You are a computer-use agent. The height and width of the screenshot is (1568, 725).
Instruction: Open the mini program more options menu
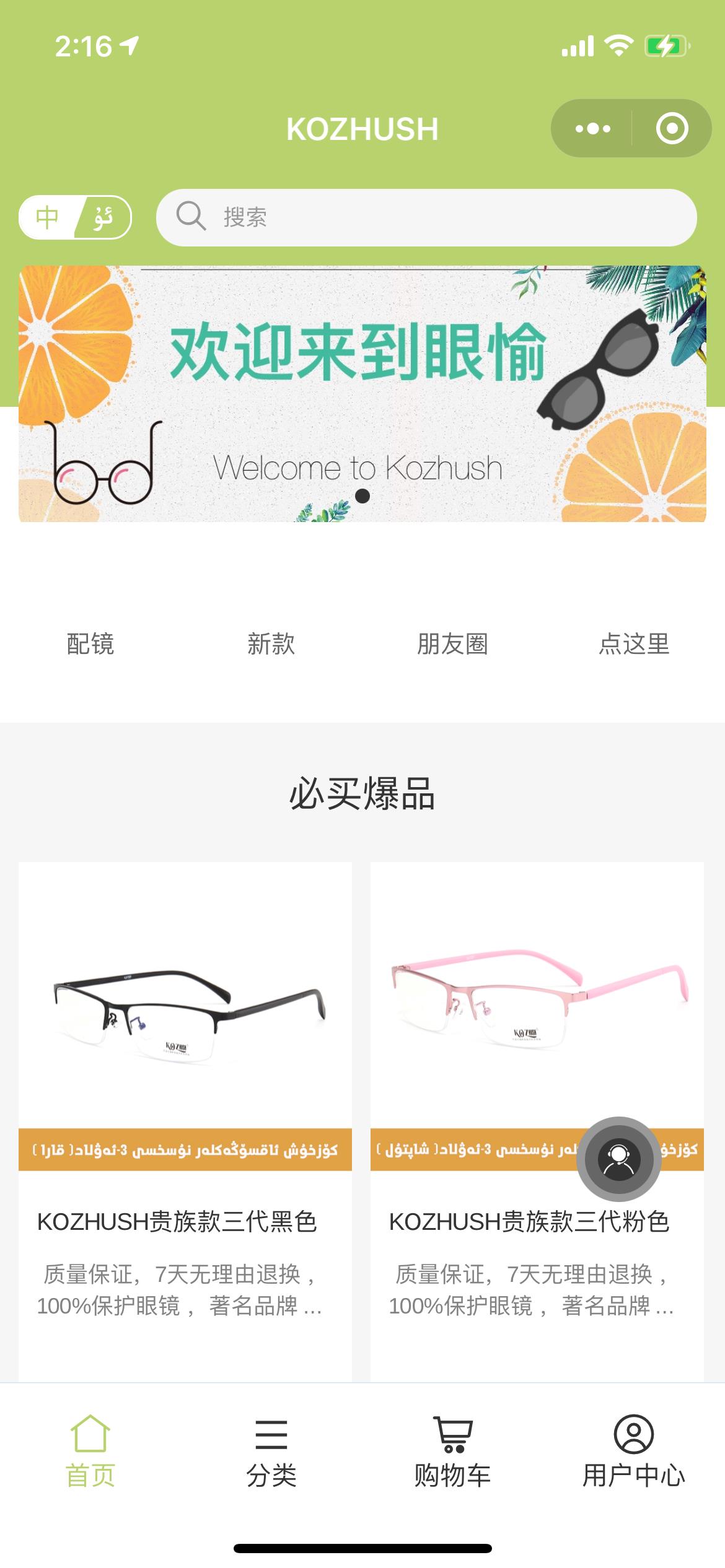pyautogui.click(x=592, y=129)
